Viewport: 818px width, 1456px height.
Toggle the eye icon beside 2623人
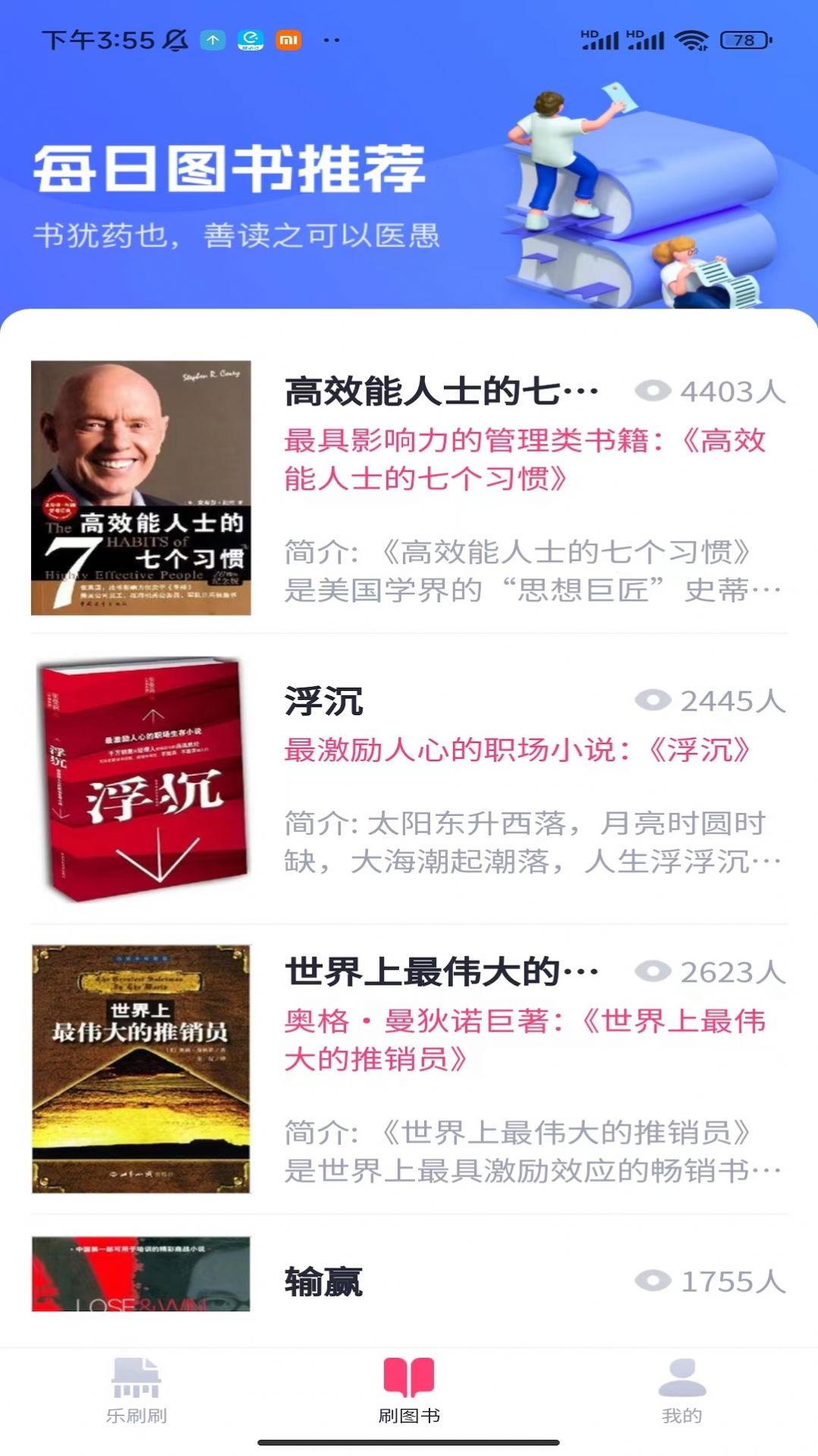651,972
